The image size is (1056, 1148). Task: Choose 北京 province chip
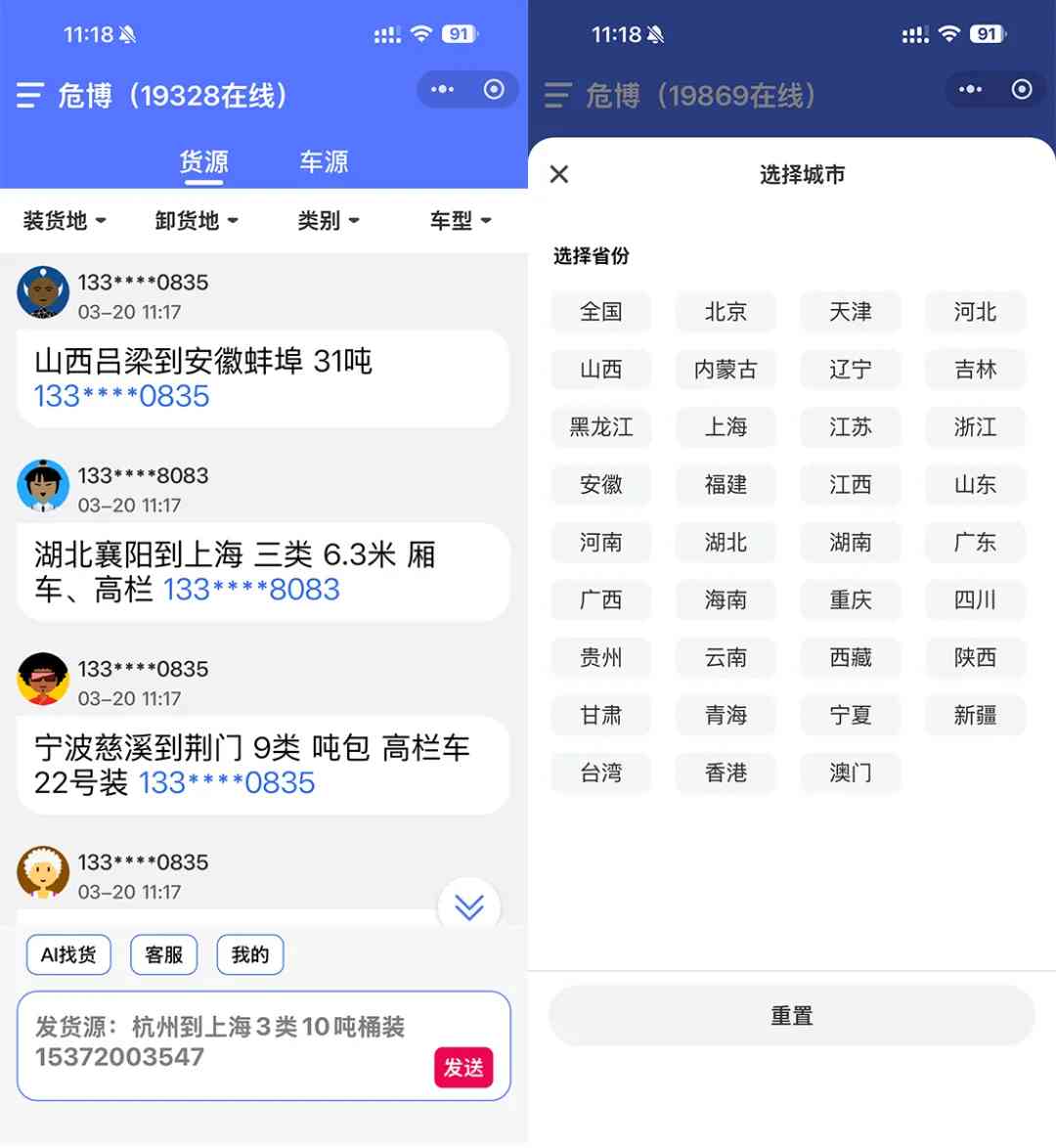coord(726,312)
